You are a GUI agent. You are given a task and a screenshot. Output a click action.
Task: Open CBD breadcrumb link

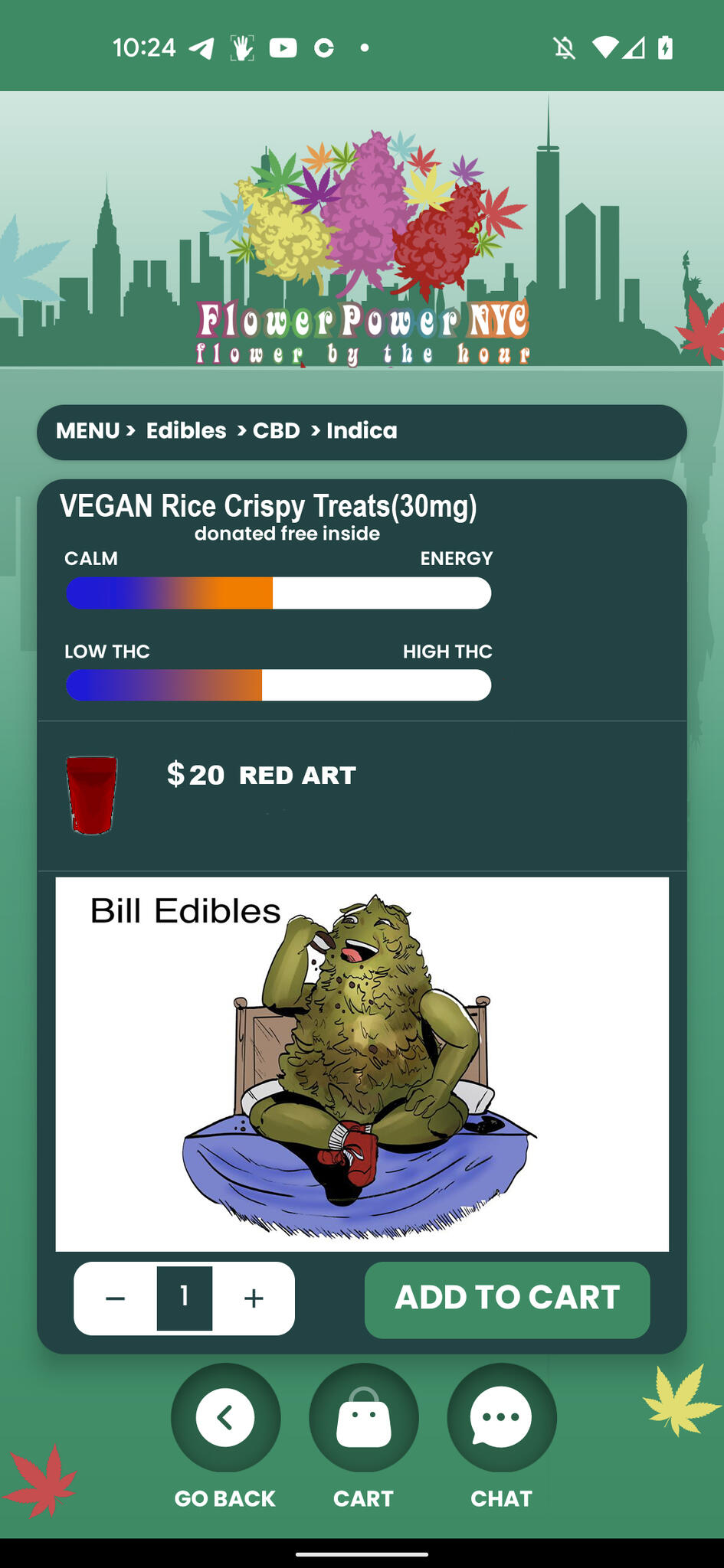tap(277, 431)
